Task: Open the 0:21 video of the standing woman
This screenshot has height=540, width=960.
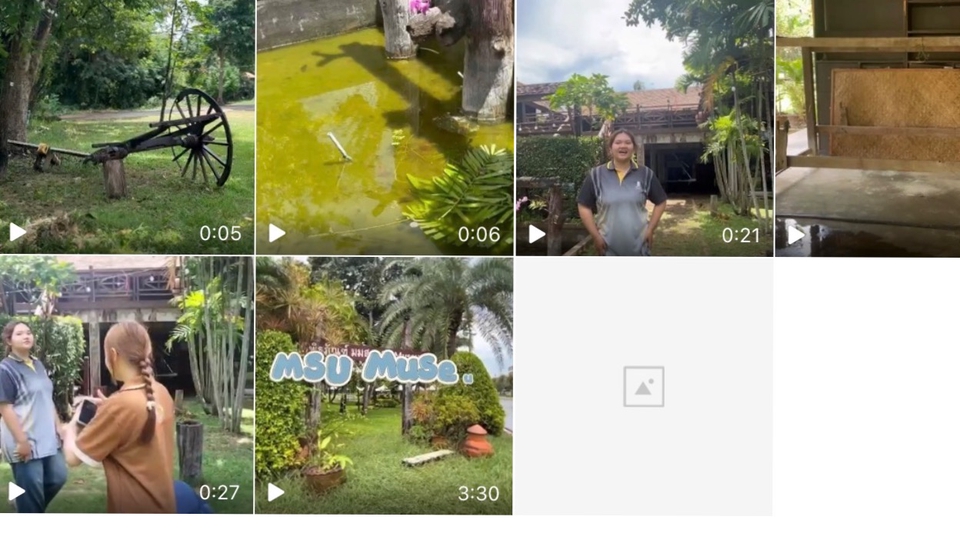Action: (644, 127)
